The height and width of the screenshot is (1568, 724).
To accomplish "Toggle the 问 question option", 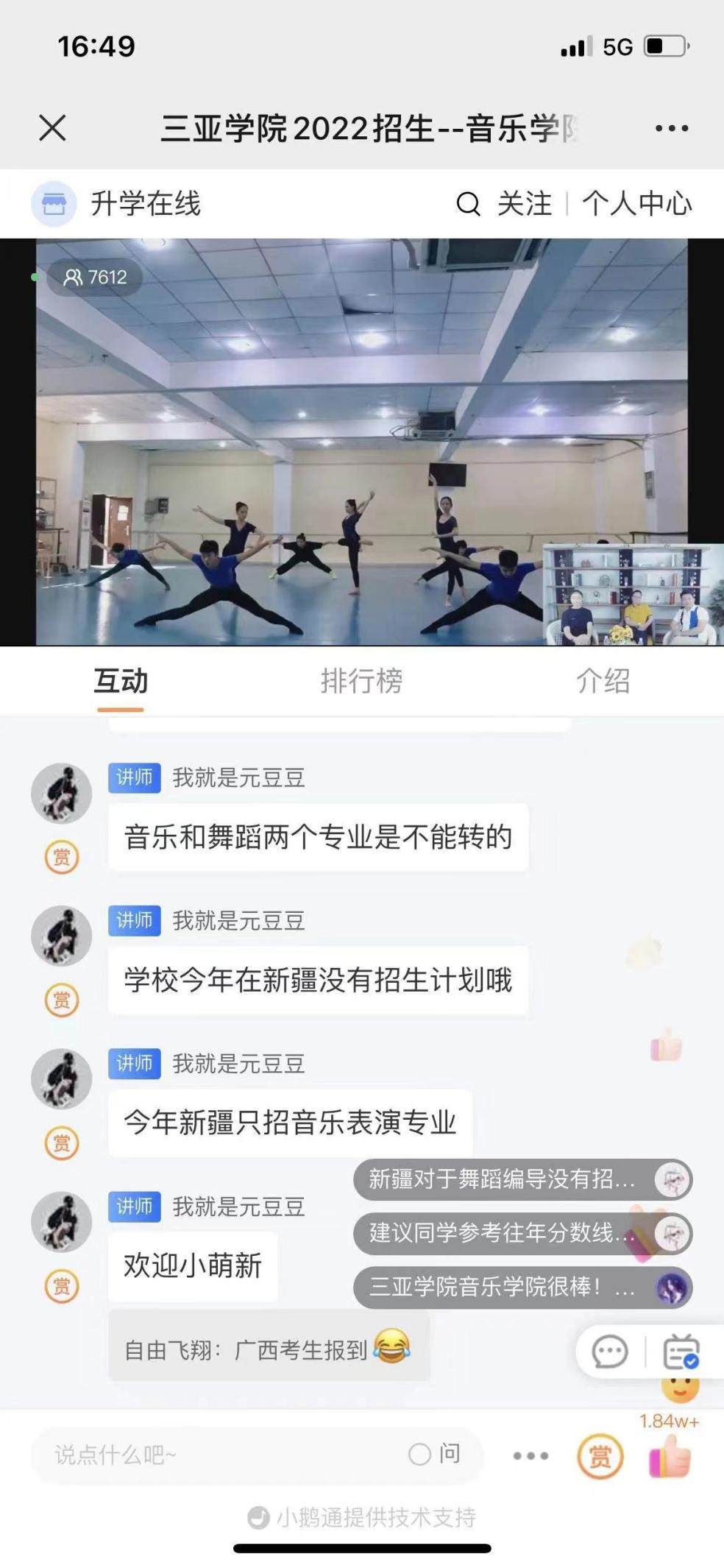I will point(435,1454).
